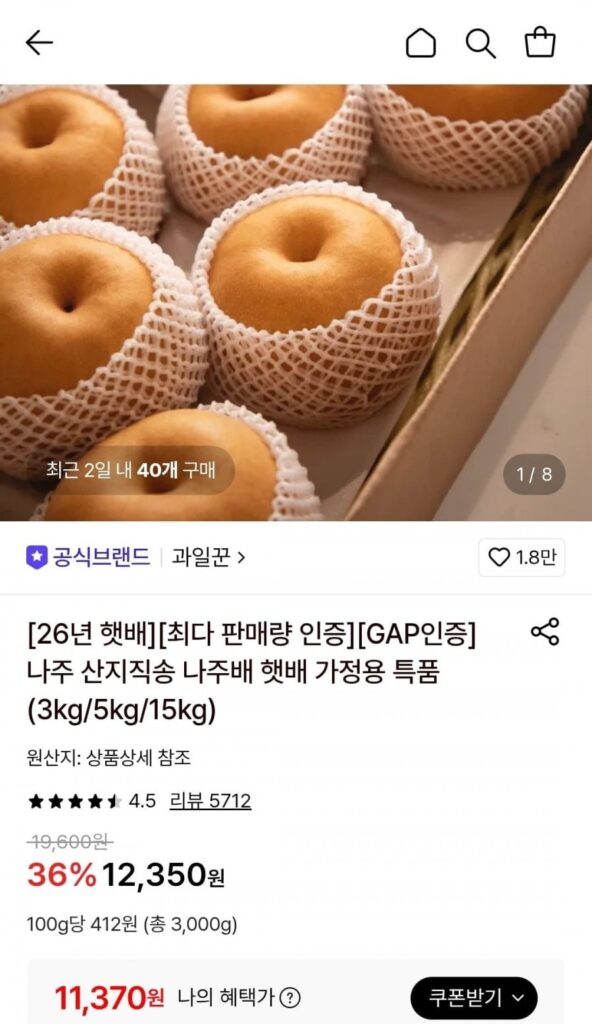Go back using the top-left arrow
The image size is (592, 1024).
click(39, 43)
